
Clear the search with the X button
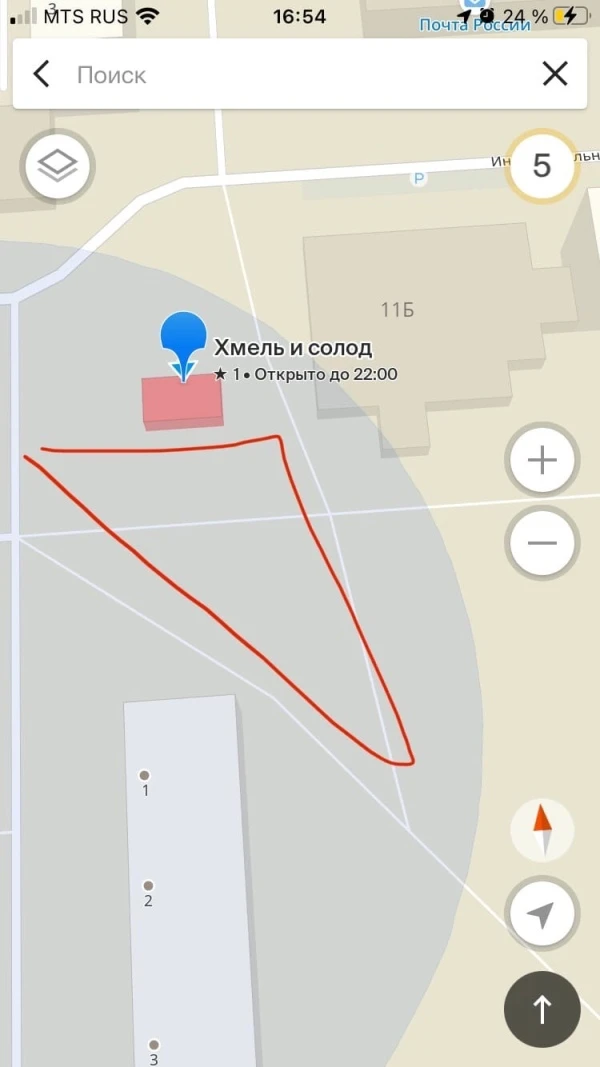pos(554,74)
